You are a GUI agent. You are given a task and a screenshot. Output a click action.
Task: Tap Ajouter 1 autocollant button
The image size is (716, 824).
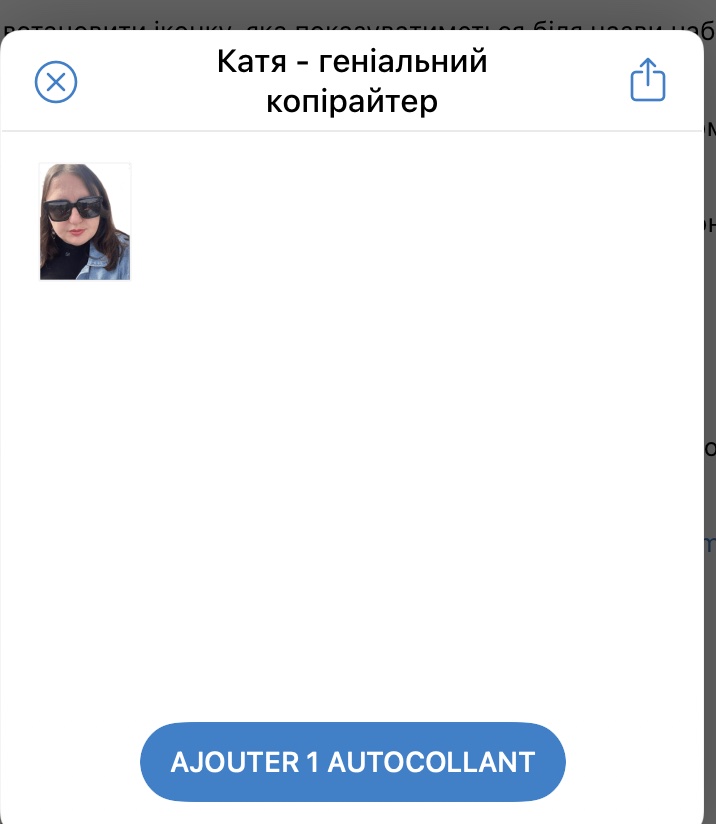click(353, 762)
